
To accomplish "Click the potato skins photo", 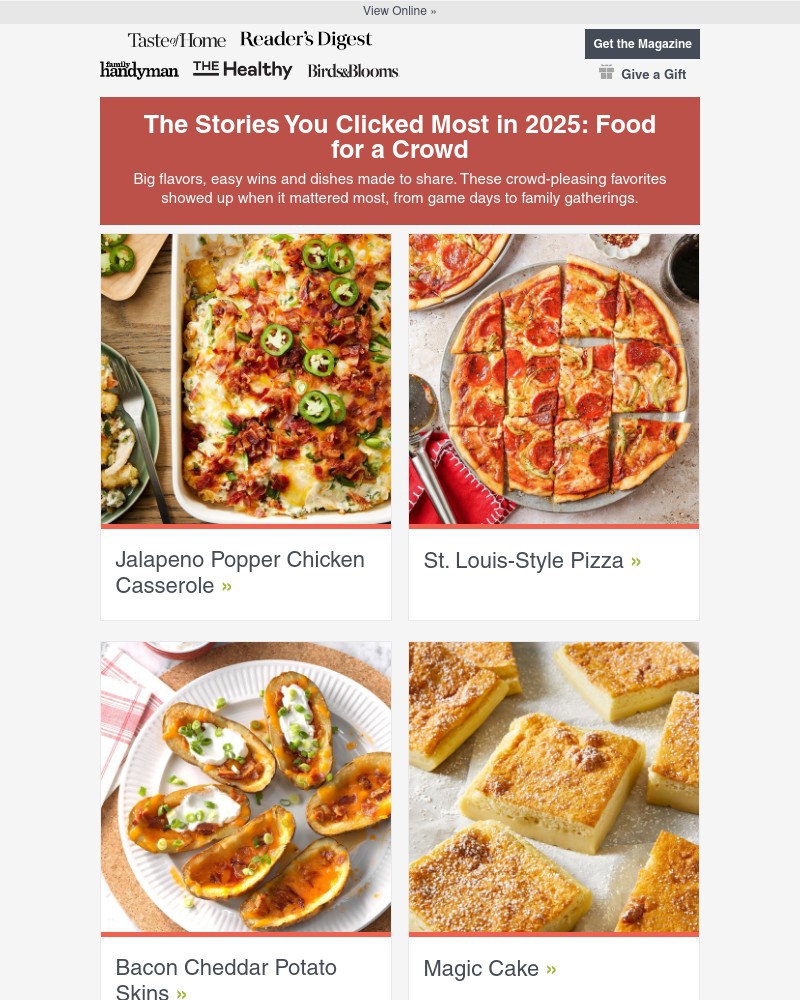I will click(x=245, y=787).
